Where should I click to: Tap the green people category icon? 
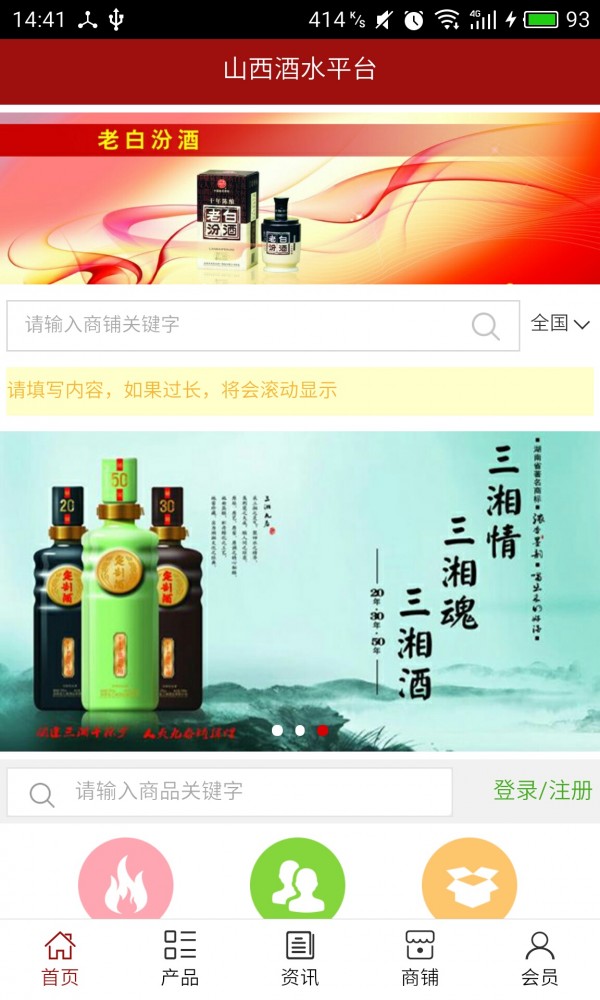(298, 880)
